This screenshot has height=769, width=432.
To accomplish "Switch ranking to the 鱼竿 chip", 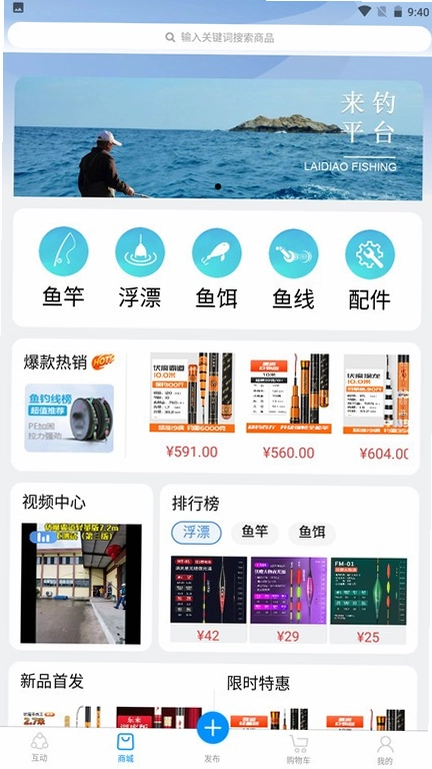I will tap(254, 532).
